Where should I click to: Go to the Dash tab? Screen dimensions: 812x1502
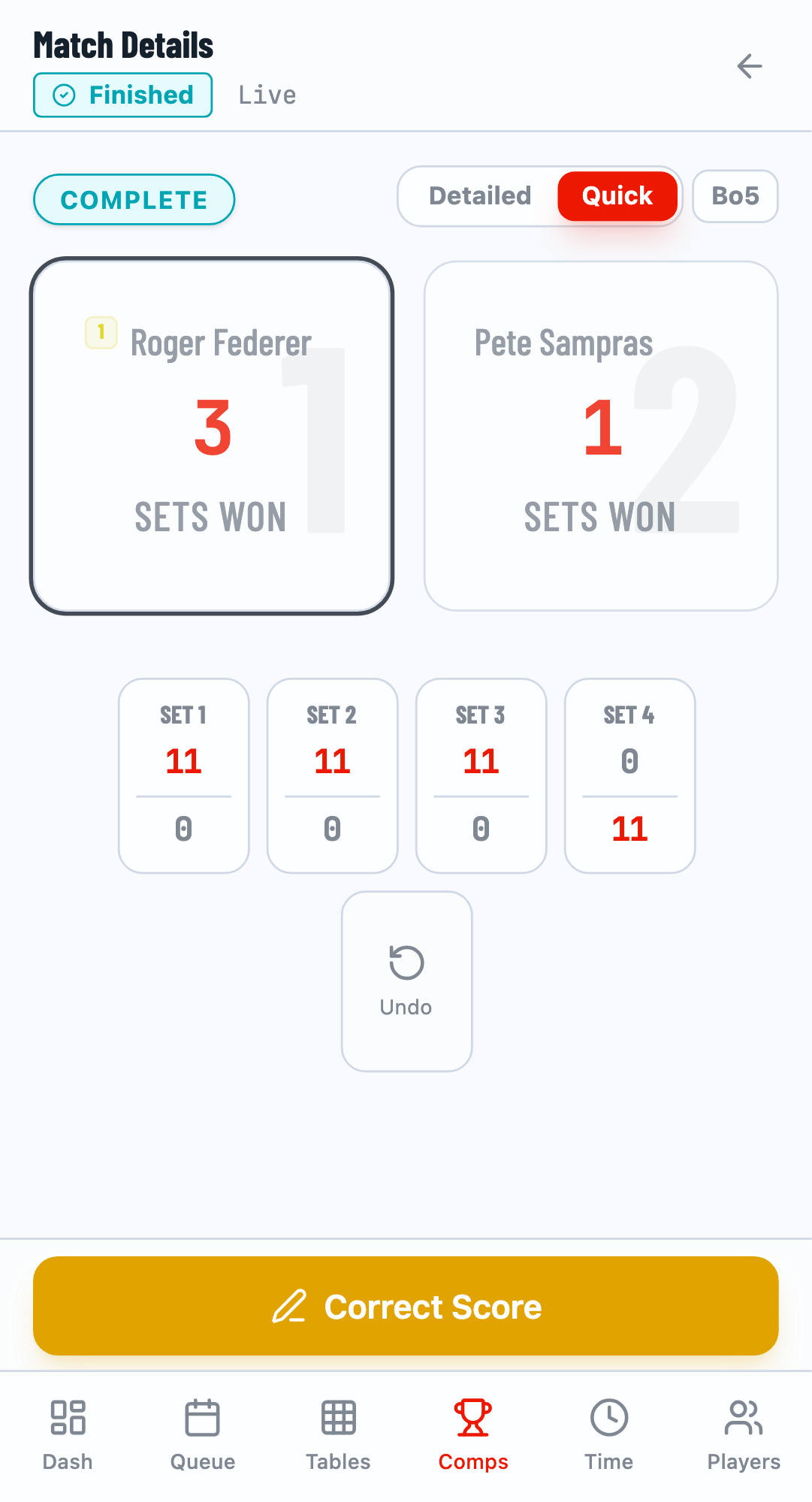point(68,1434)
